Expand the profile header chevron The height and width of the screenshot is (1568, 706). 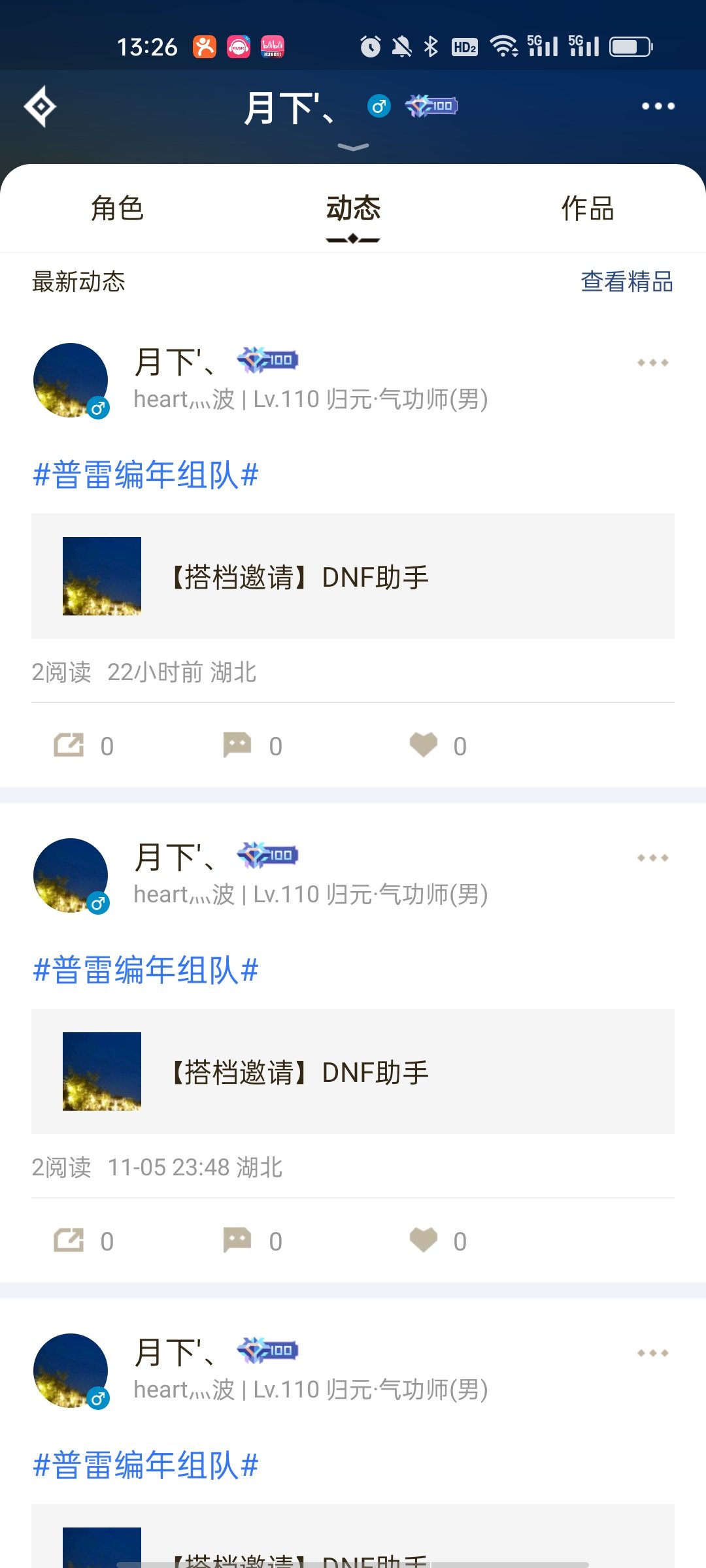pos(353,147)
